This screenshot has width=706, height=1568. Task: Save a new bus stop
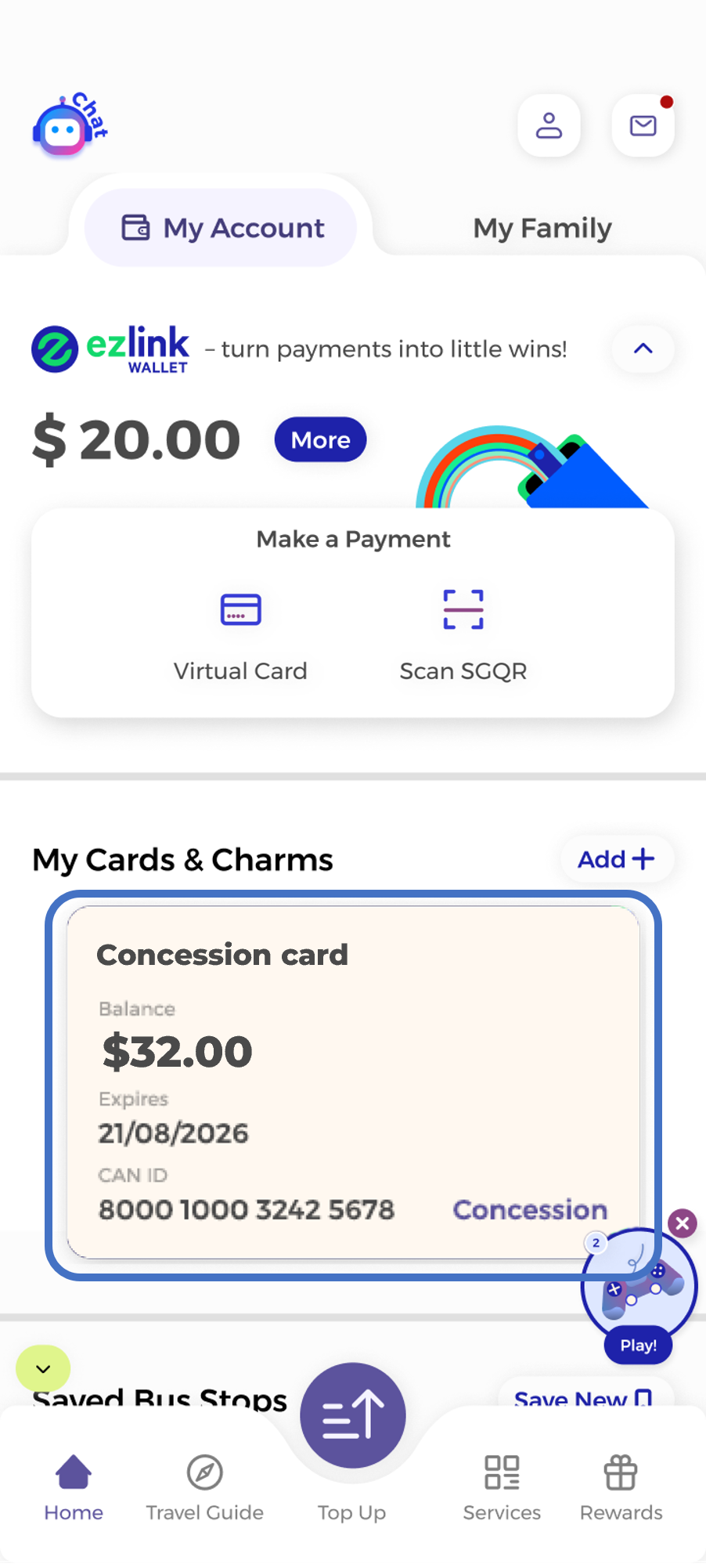click(x=583, y=1396)
